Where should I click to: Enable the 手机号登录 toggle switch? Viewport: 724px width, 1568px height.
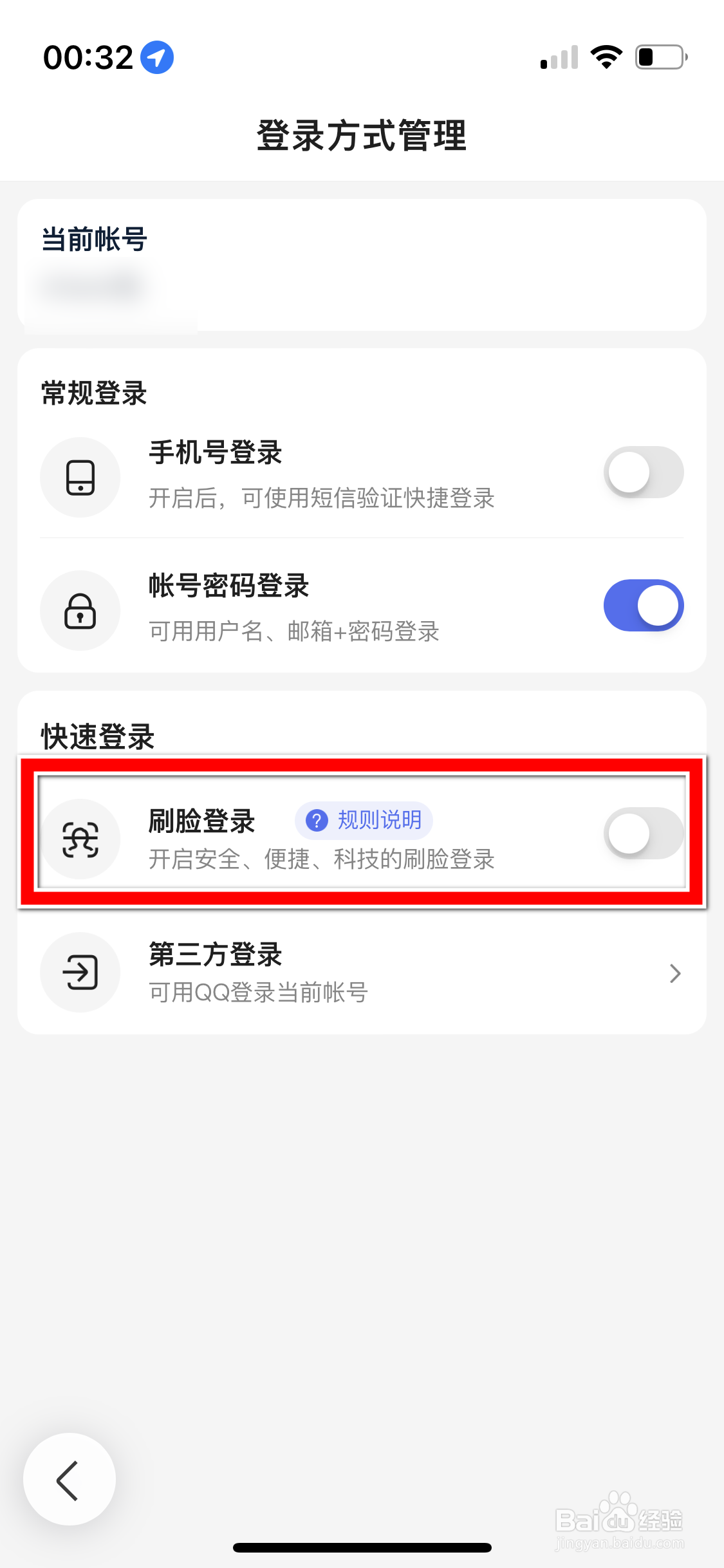coord(644,472)
